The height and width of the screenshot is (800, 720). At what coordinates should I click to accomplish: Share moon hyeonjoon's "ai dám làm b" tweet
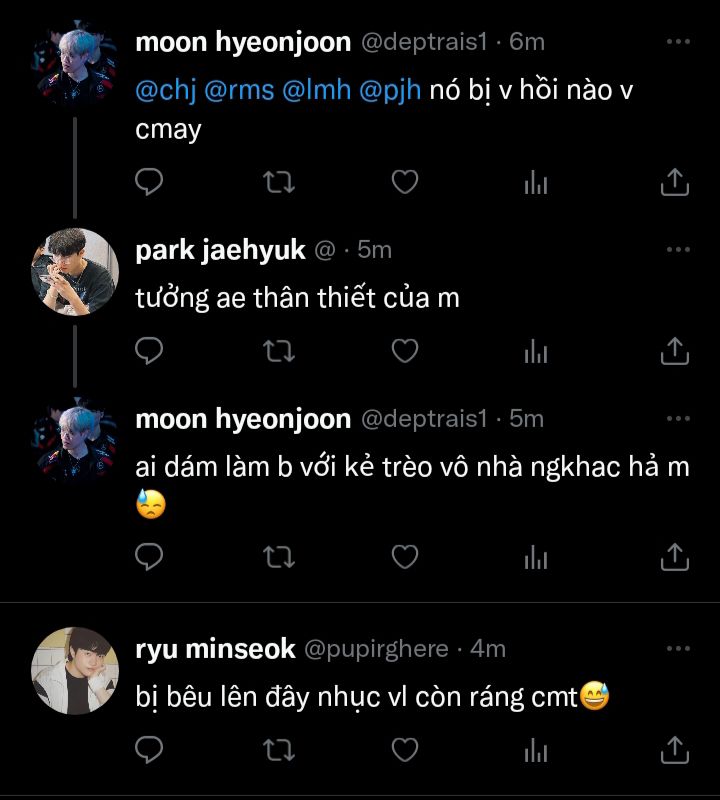pos(674,557)
